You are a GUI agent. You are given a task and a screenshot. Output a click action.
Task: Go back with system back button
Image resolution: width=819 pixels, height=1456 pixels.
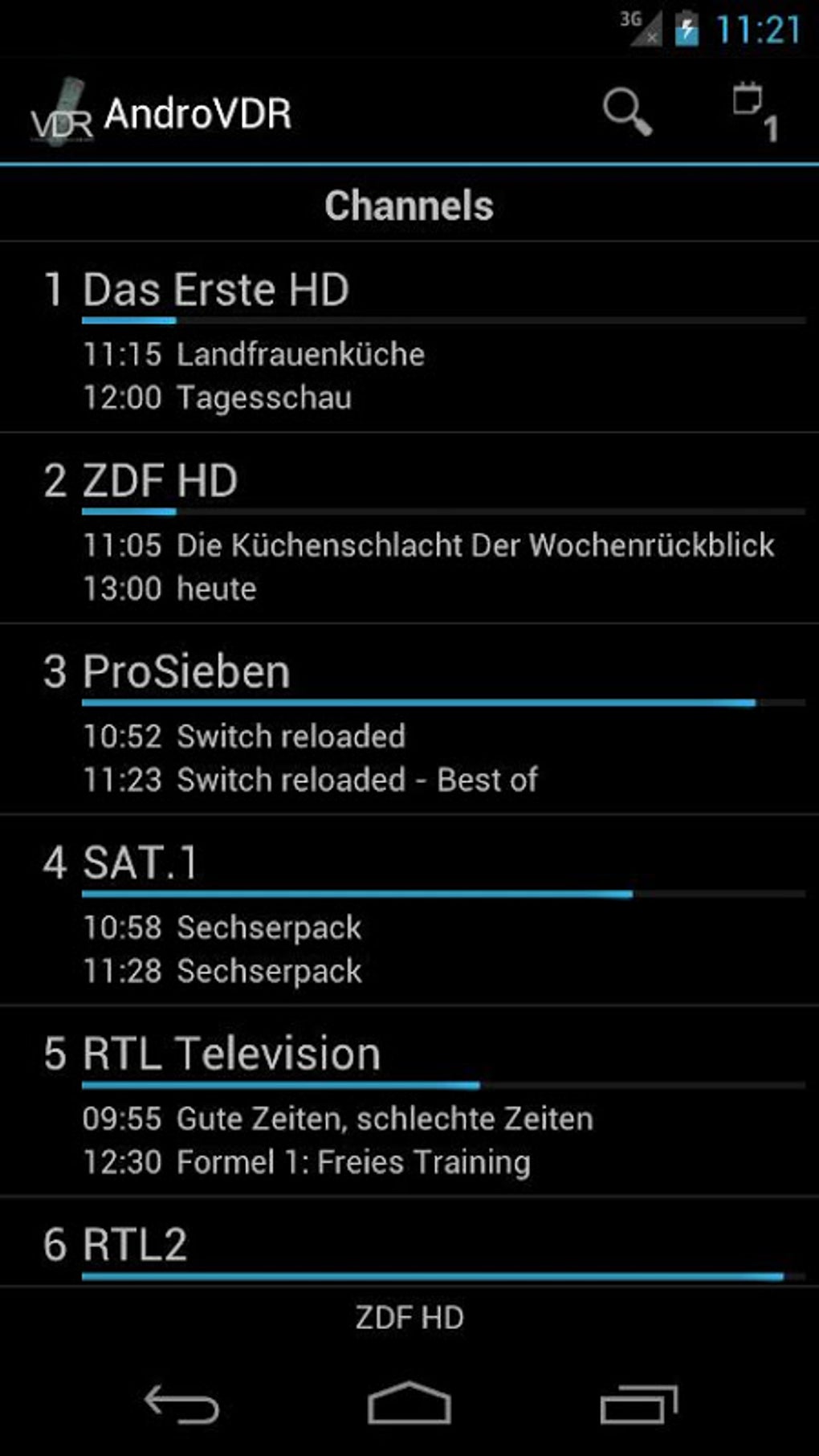coord(181,1405)
